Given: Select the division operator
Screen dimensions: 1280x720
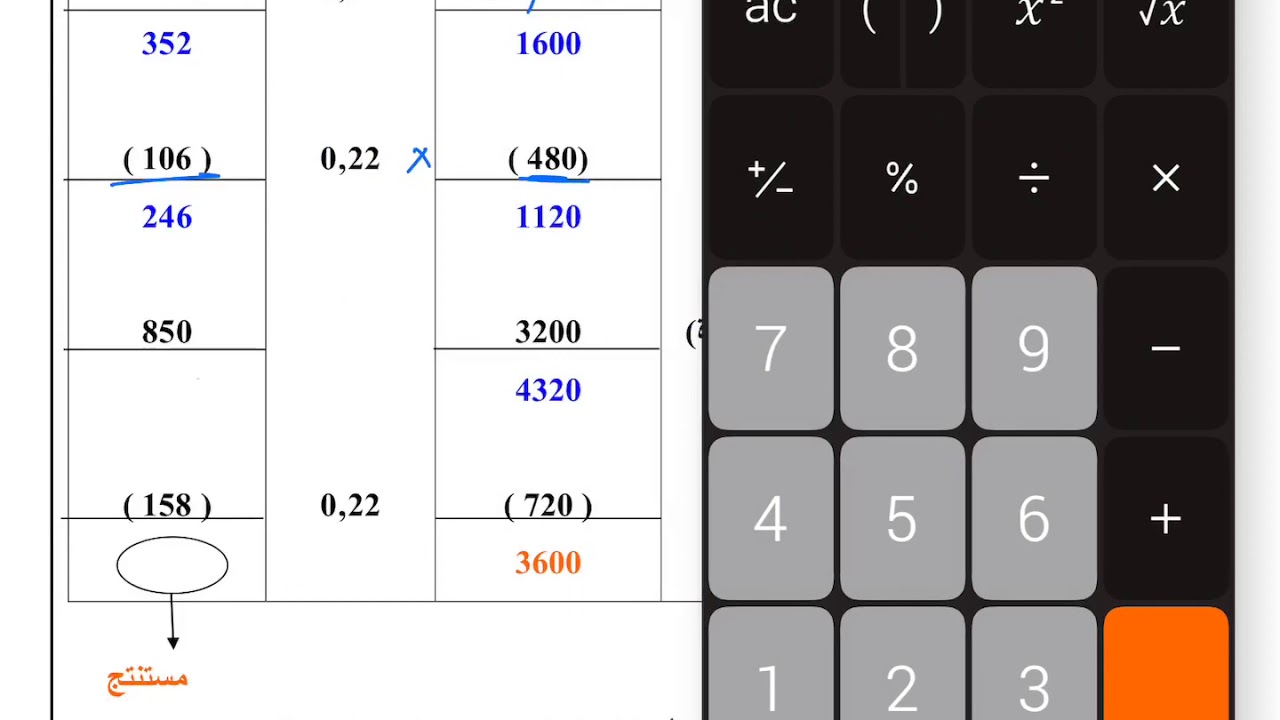Looking at the screenshot, I should point(1034,178).
